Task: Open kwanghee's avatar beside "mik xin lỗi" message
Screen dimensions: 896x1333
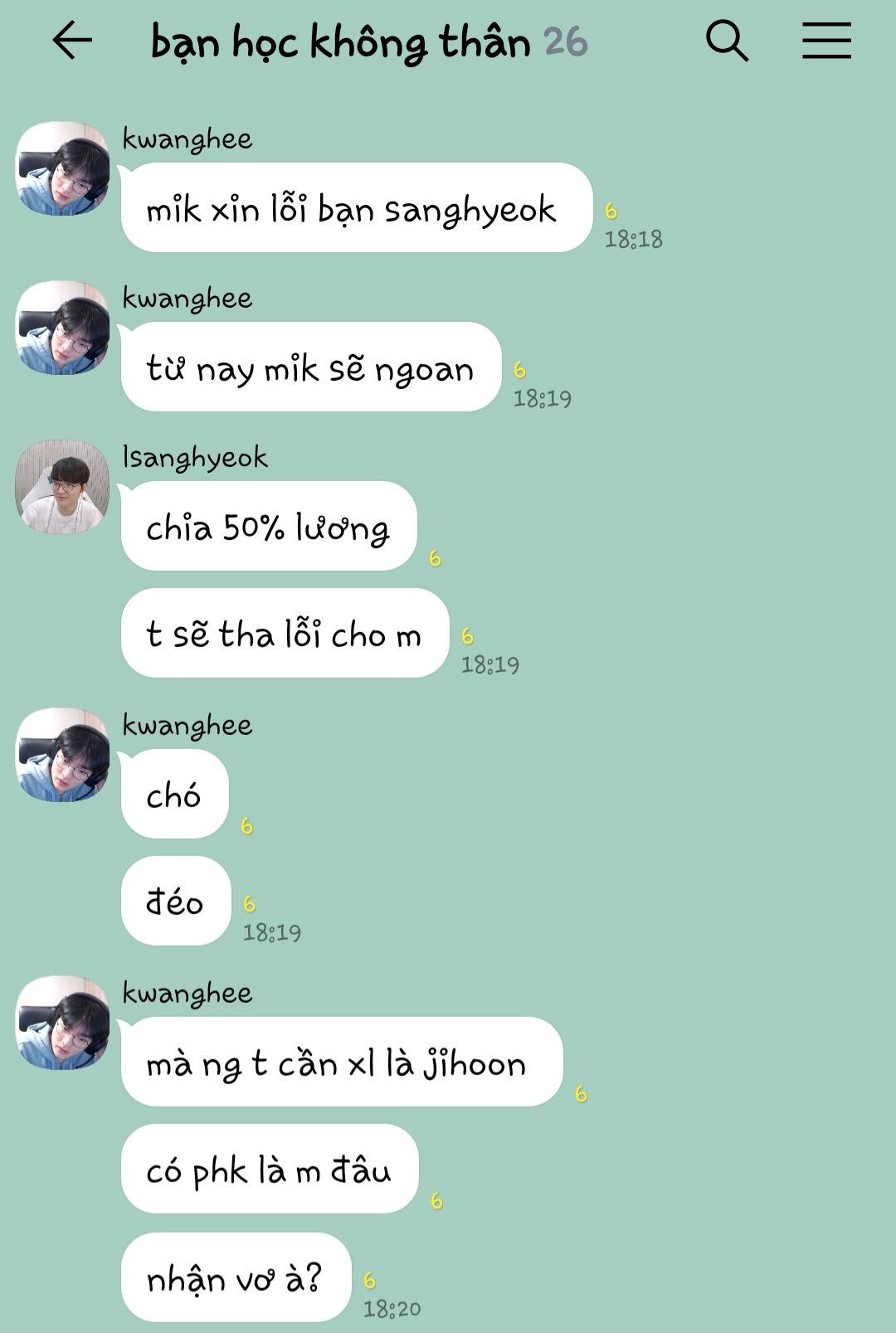Action: pyautogui.click(x=63, y=169)
